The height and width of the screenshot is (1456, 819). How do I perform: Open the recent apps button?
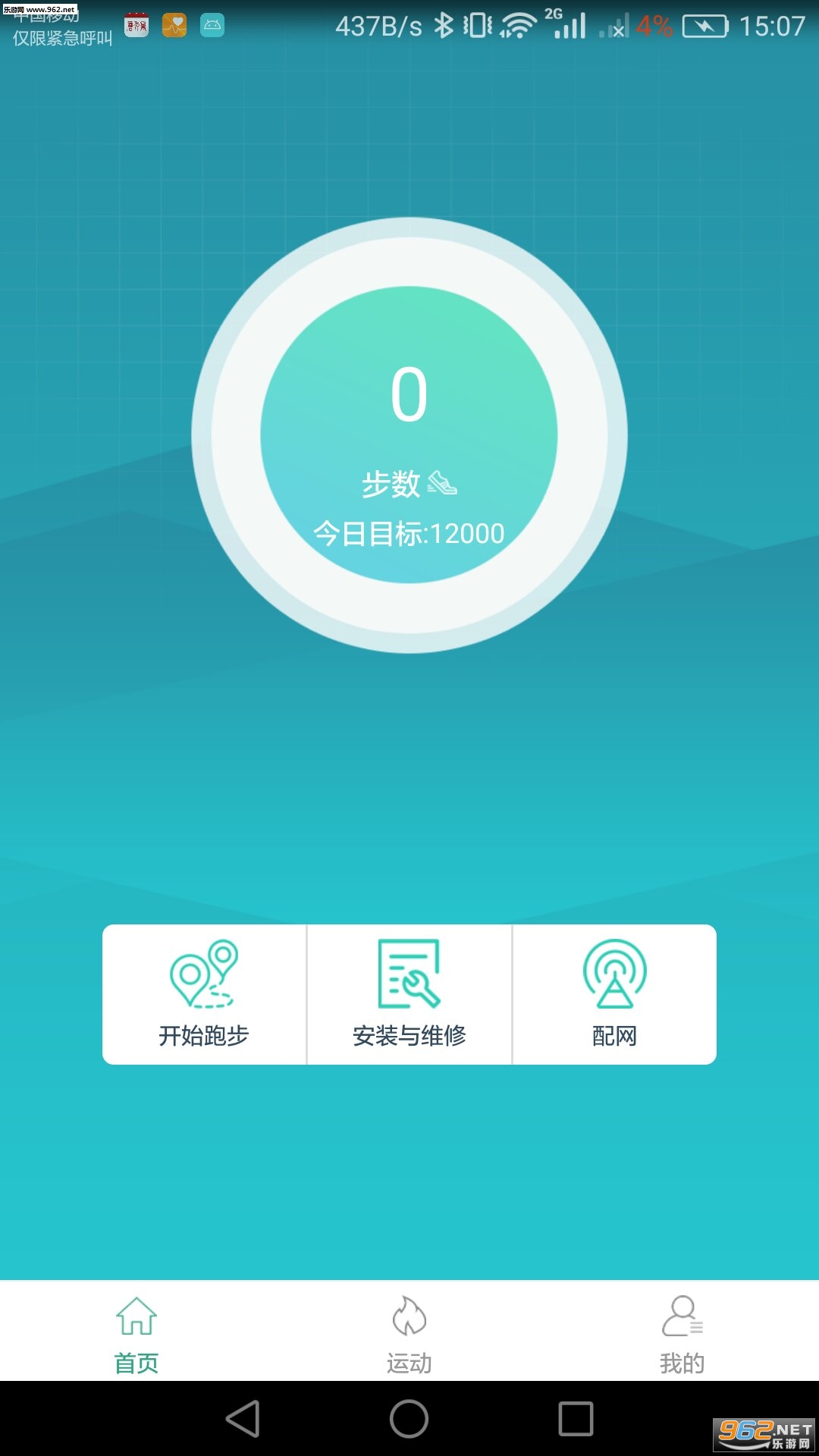click(576, 1418)
